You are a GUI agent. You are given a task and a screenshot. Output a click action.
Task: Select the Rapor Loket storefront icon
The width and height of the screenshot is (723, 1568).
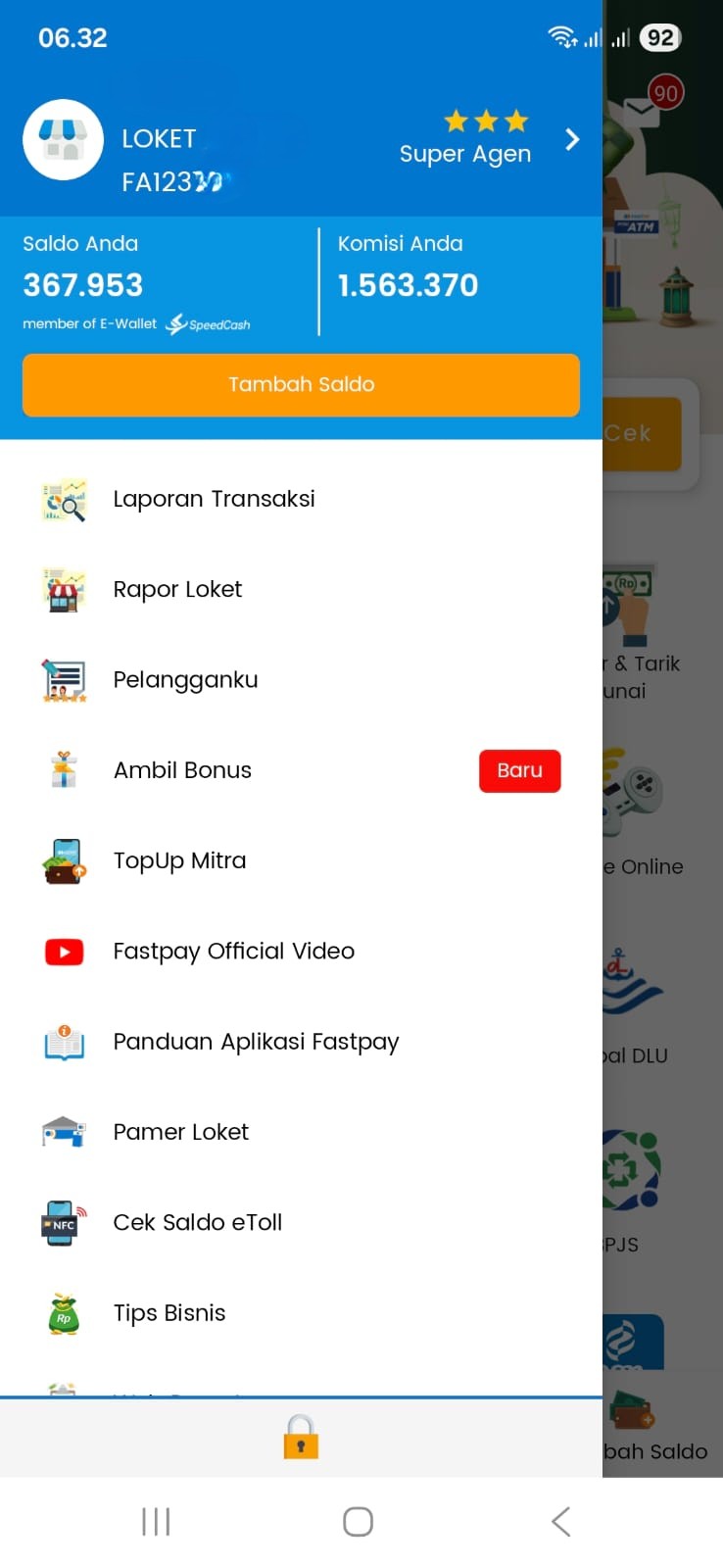point(63,589)
